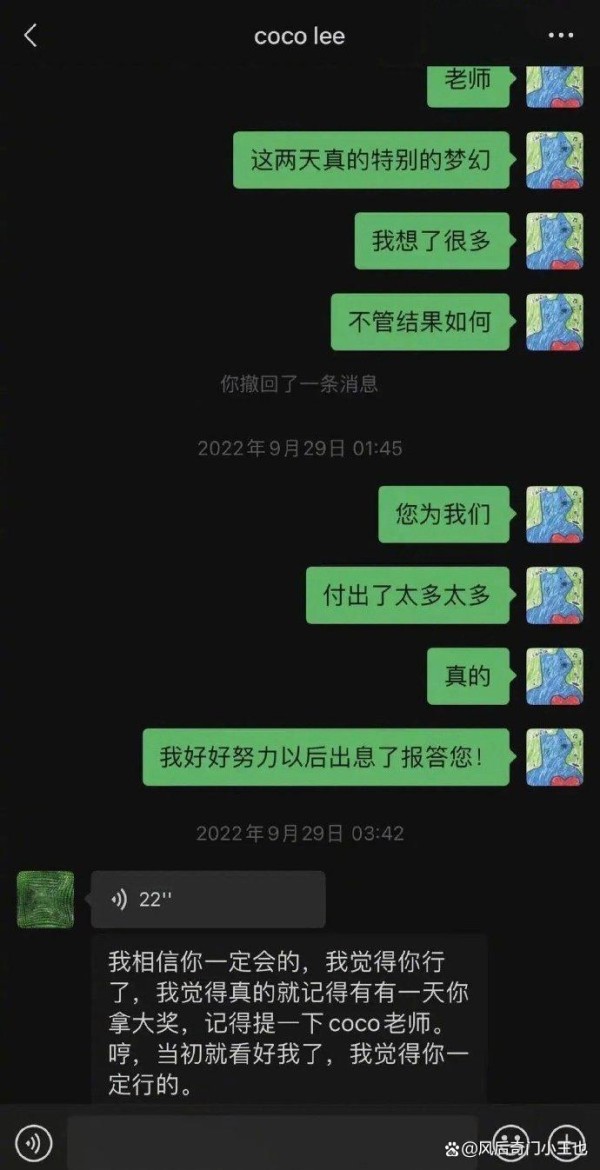Open the chat info overflow menu

click(561, 36)
